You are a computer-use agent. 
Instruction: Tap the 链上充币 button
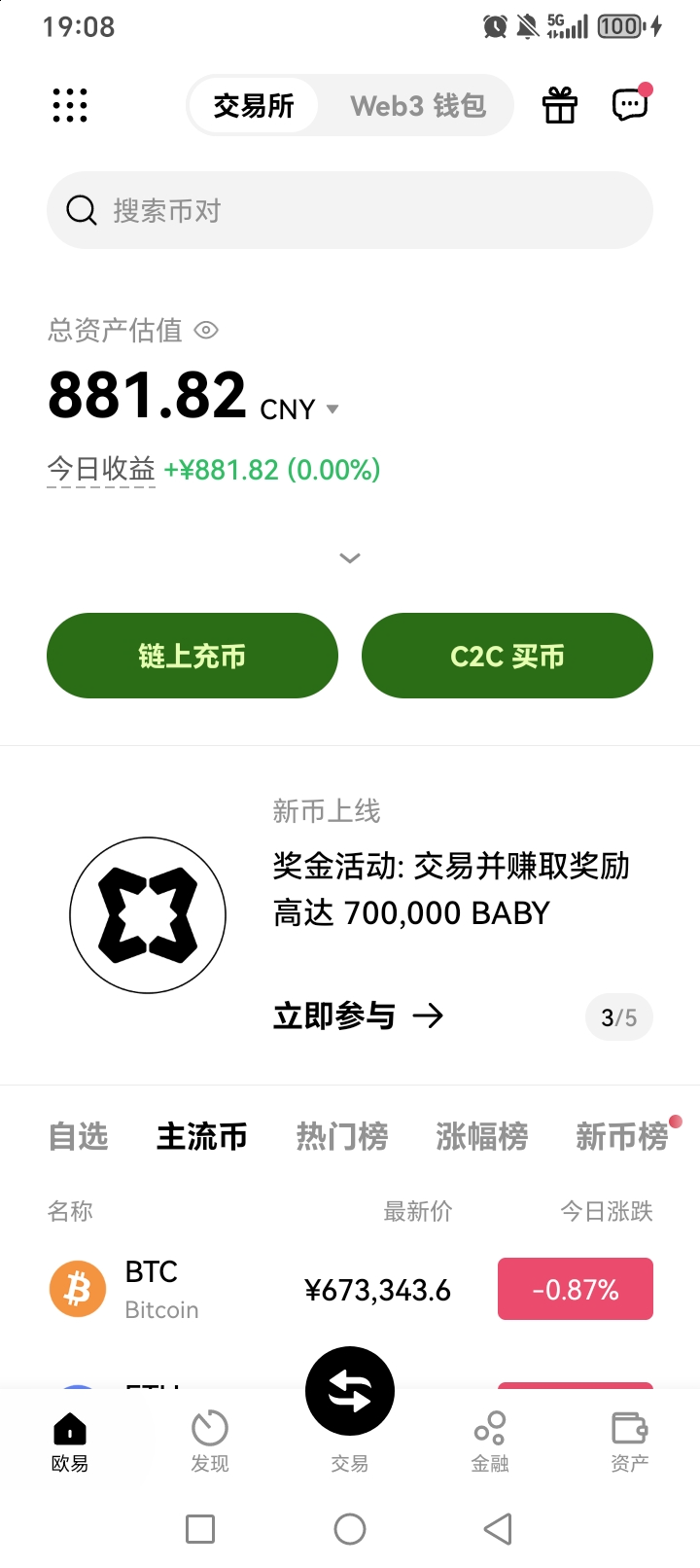pos(192,656)
